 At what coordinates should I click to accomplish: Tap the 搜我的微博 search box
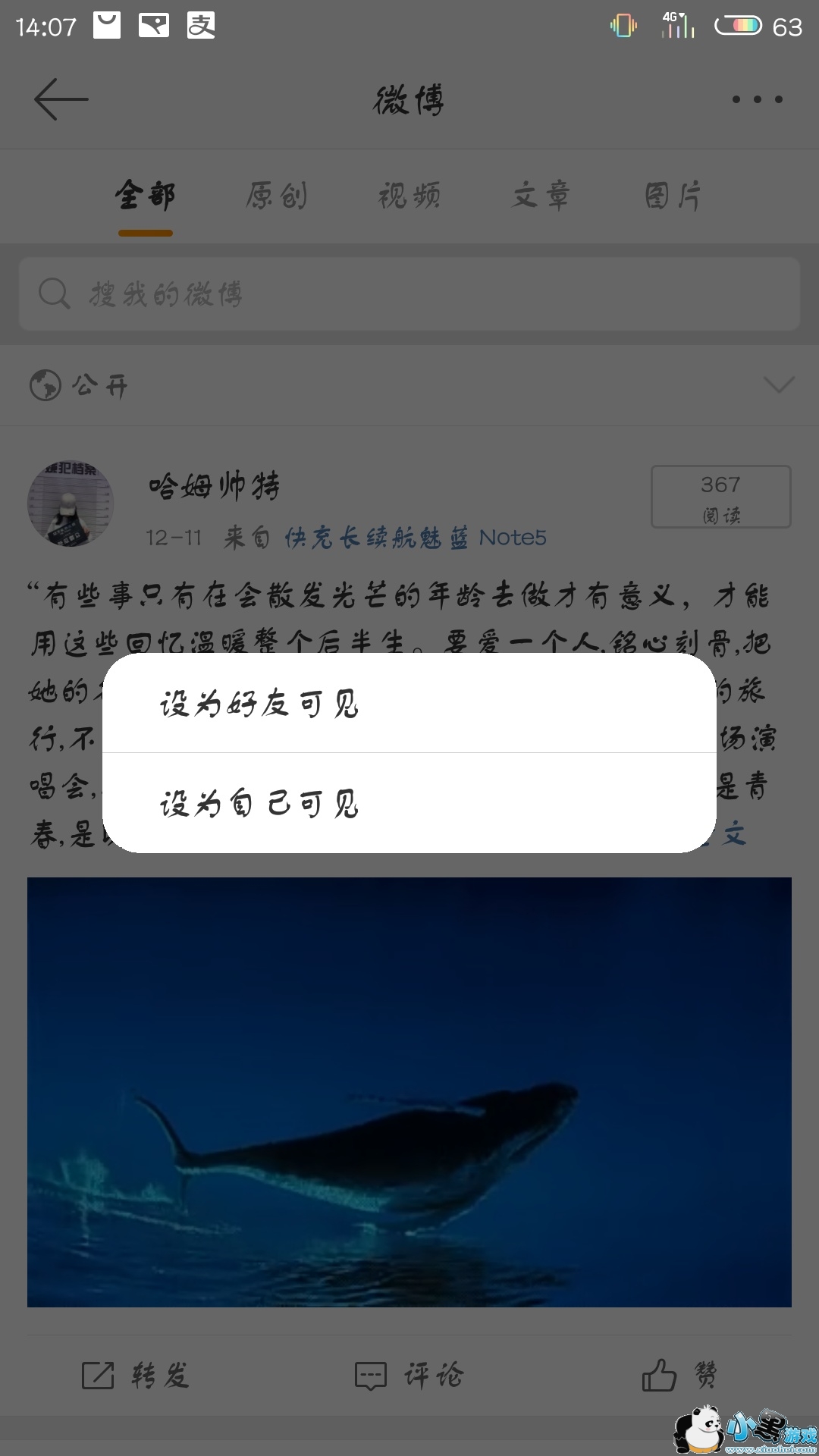[409, 293]
